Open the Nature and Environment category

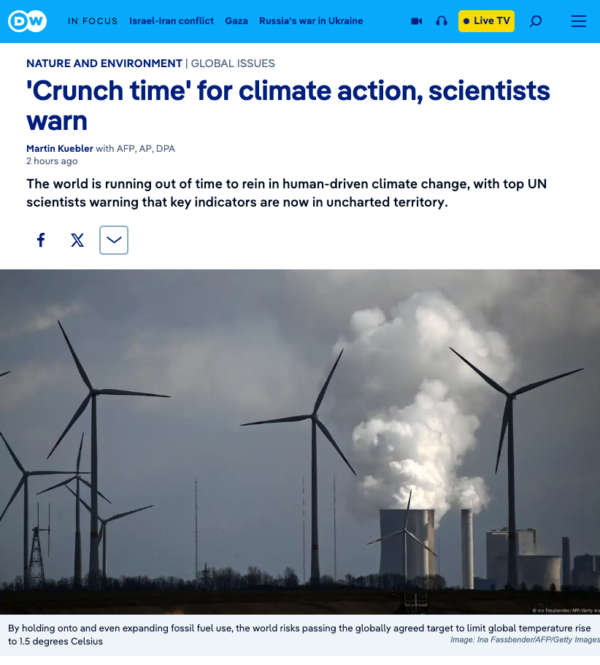coord(104,63)
